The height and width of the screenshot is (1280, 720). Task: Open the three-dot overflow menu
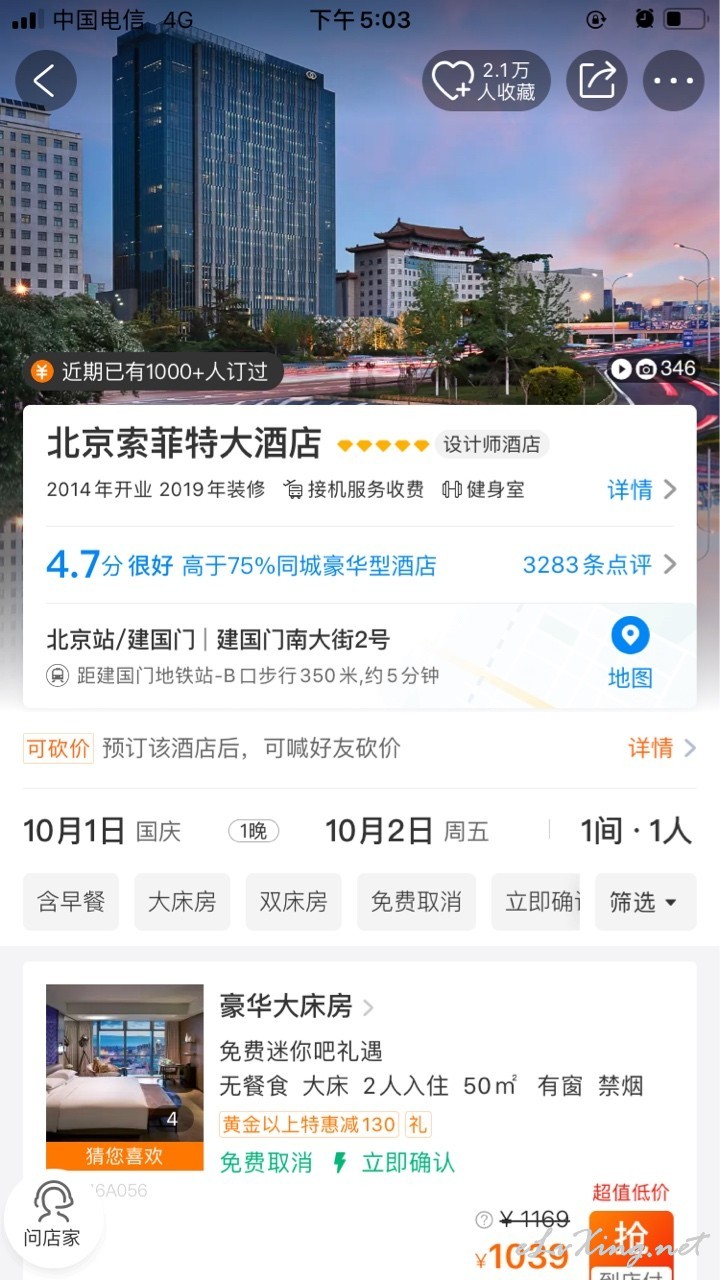tap(674, 81)
